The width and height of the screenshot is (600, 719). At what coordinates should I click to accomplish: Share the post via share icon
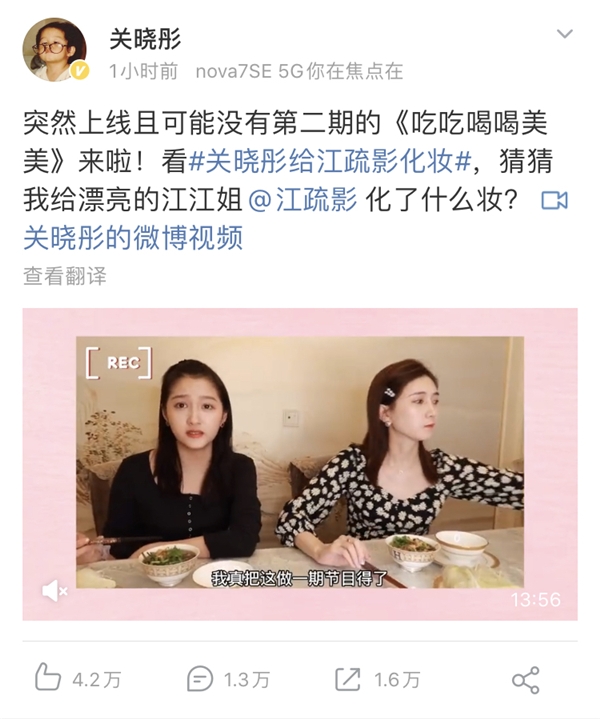(525, 680)
